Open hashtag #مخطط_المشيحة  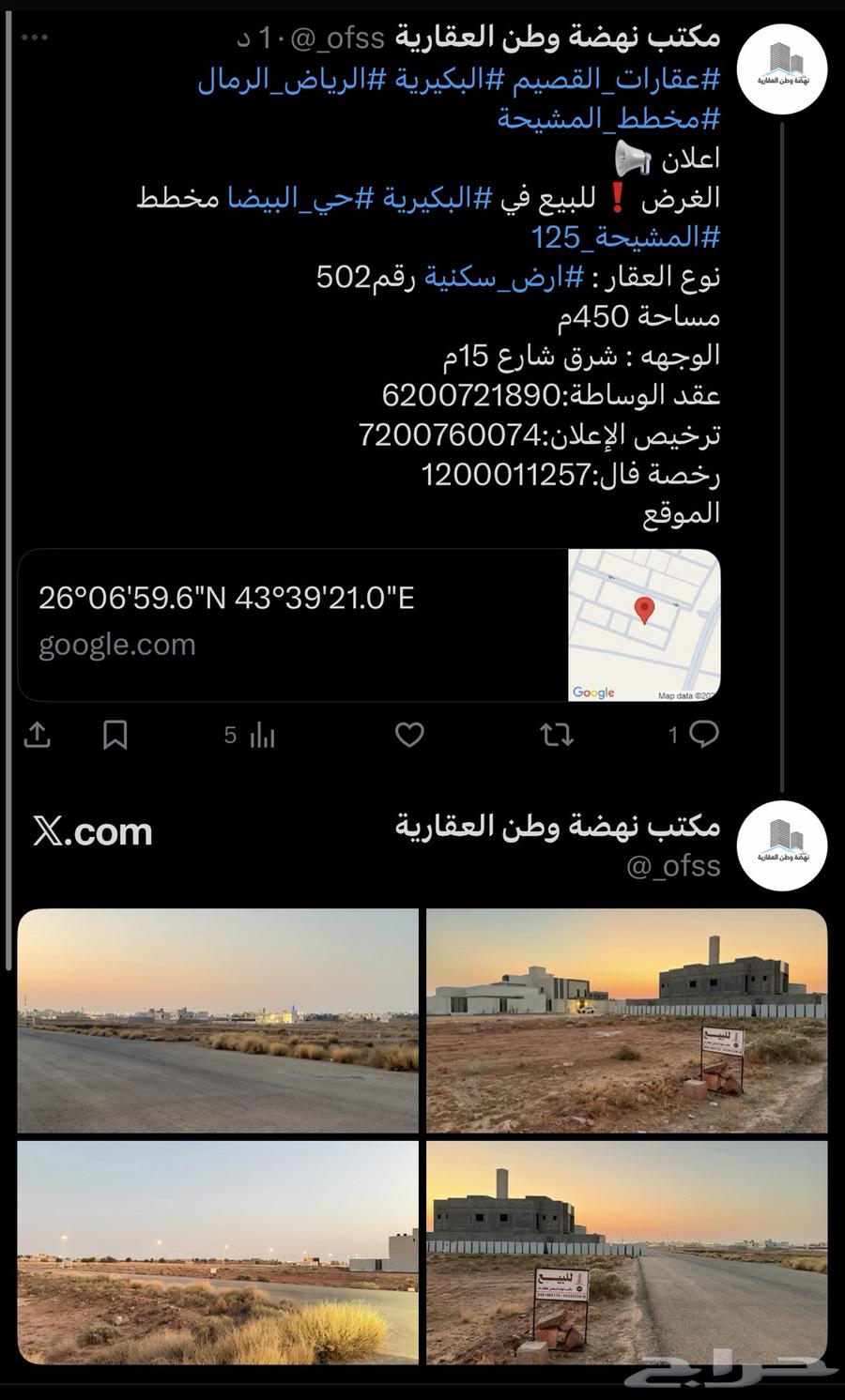click(x=608, y=119)
